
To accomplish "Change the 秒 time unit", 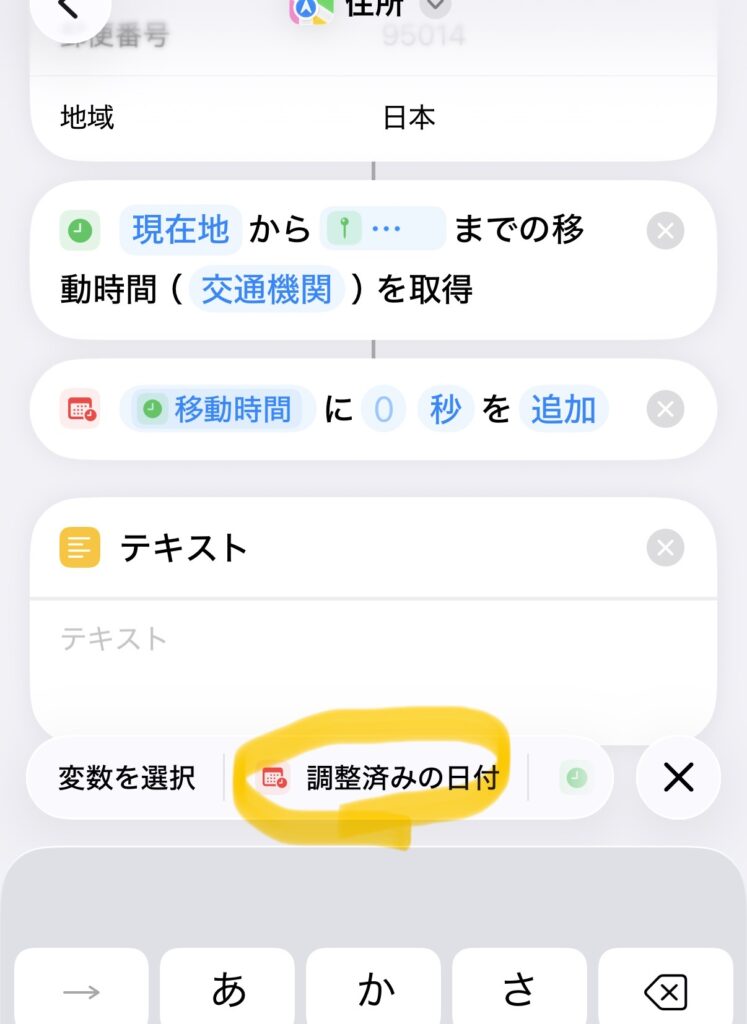I will click(x=445, y=409).
